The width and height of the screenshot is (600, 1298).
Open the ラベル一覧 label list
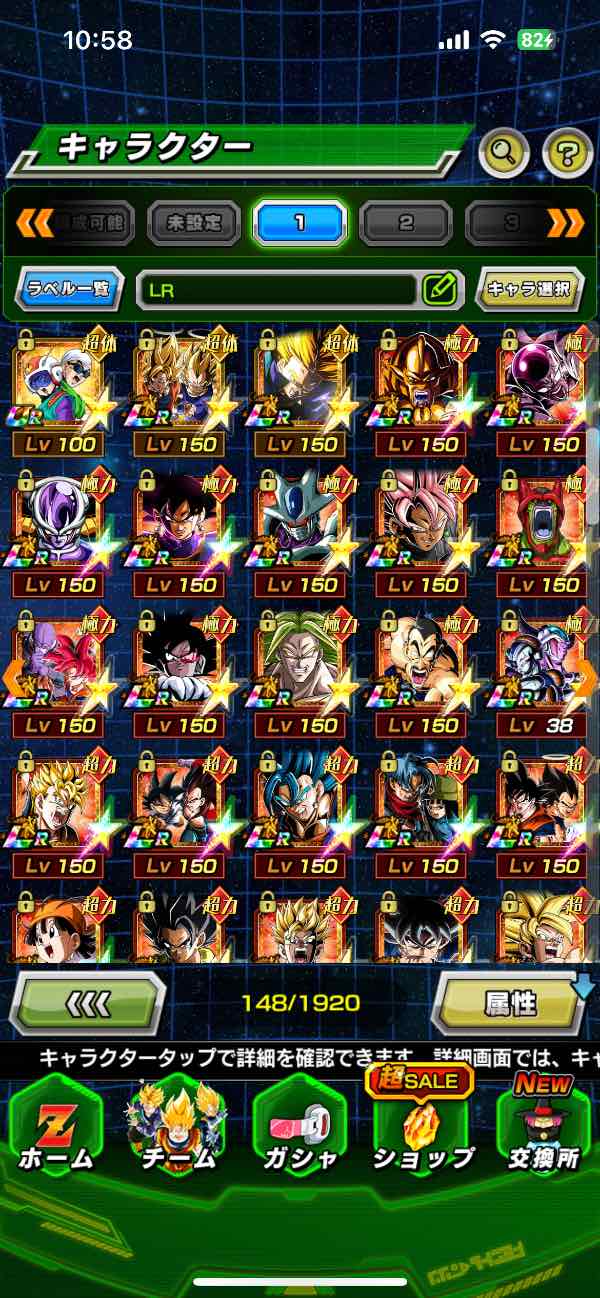[70, 290]
